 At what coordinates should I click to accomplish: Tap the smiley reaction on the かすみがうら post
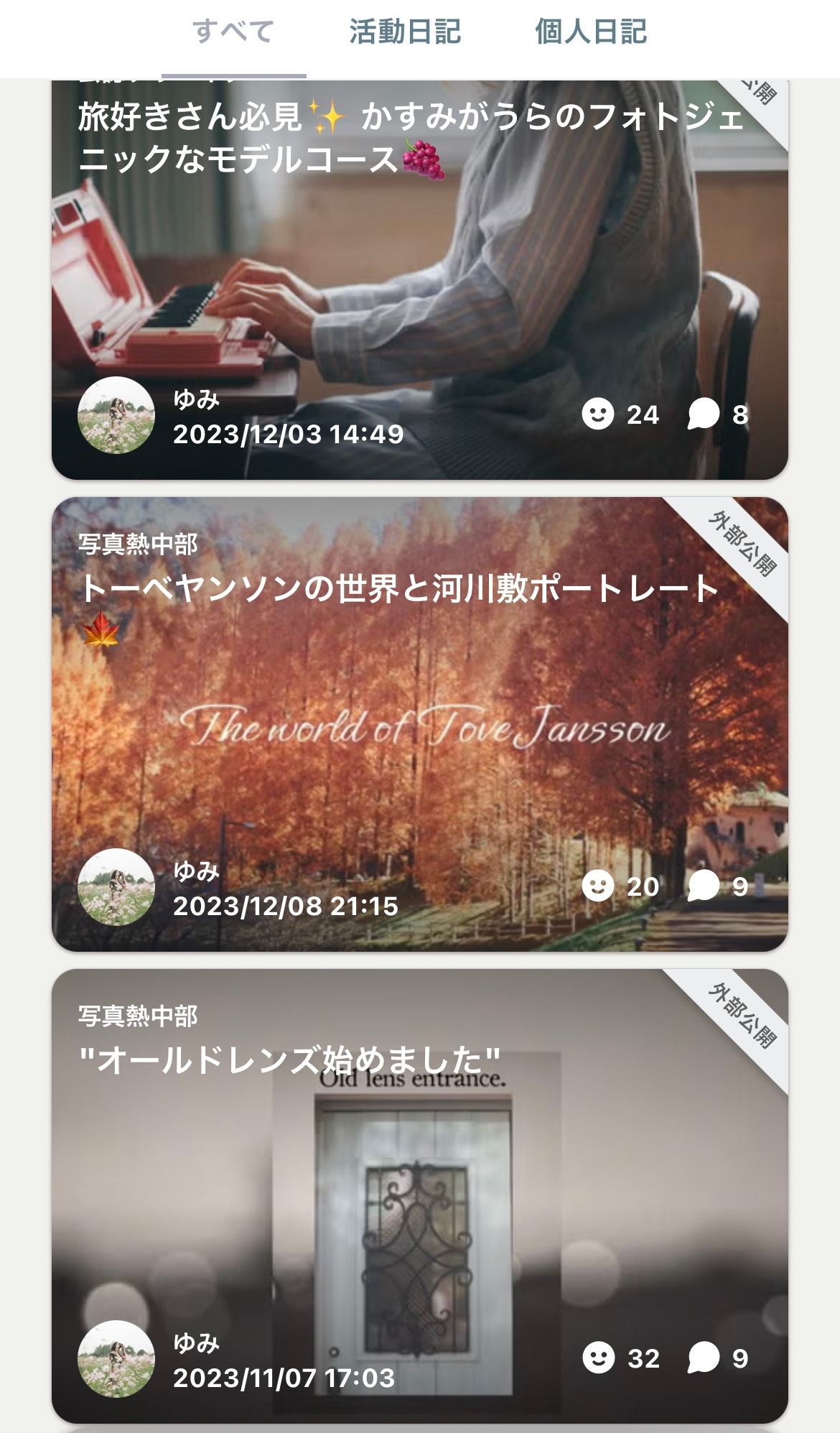[x=598, y=414]
